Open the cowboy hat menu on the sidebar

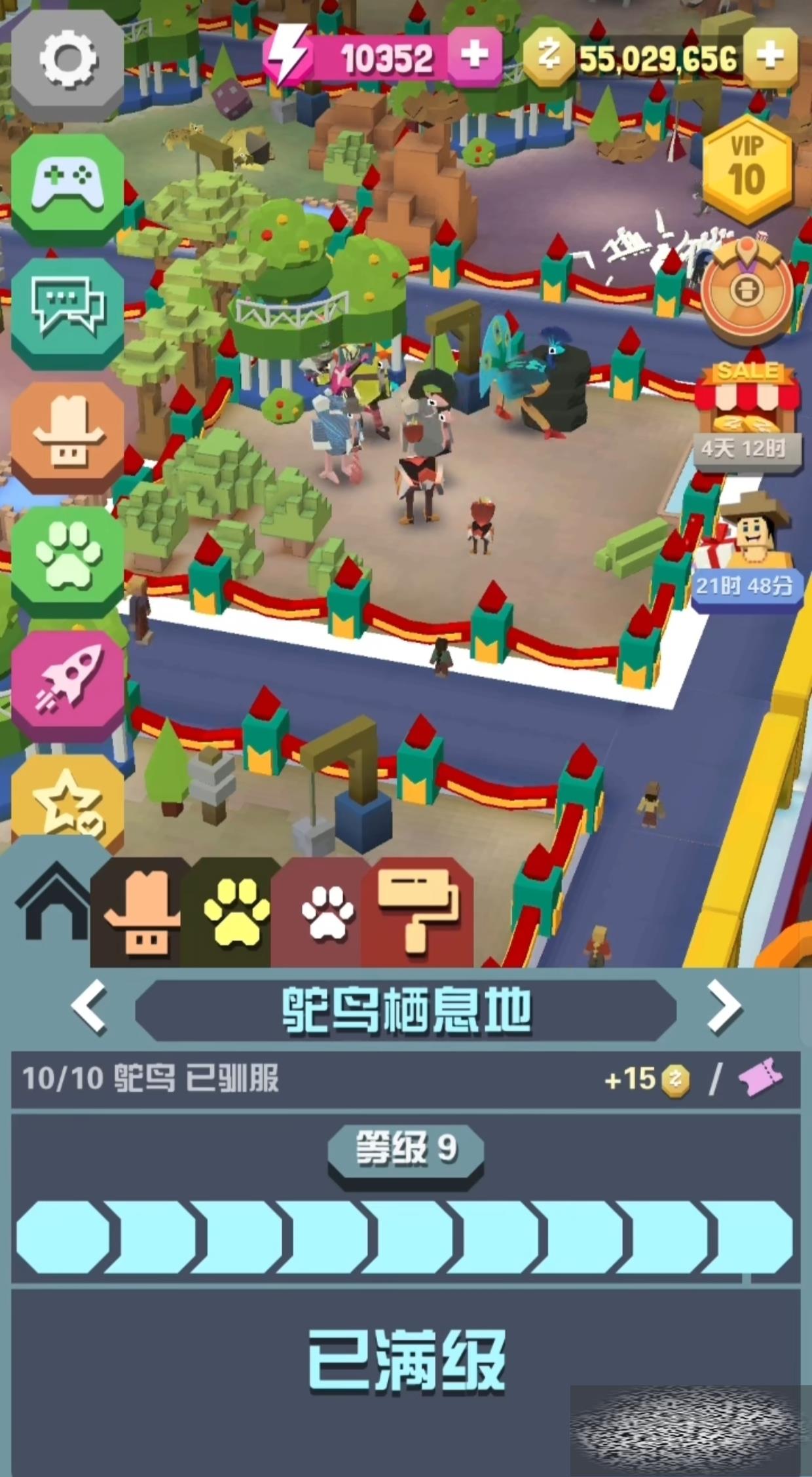coord(67,434)
